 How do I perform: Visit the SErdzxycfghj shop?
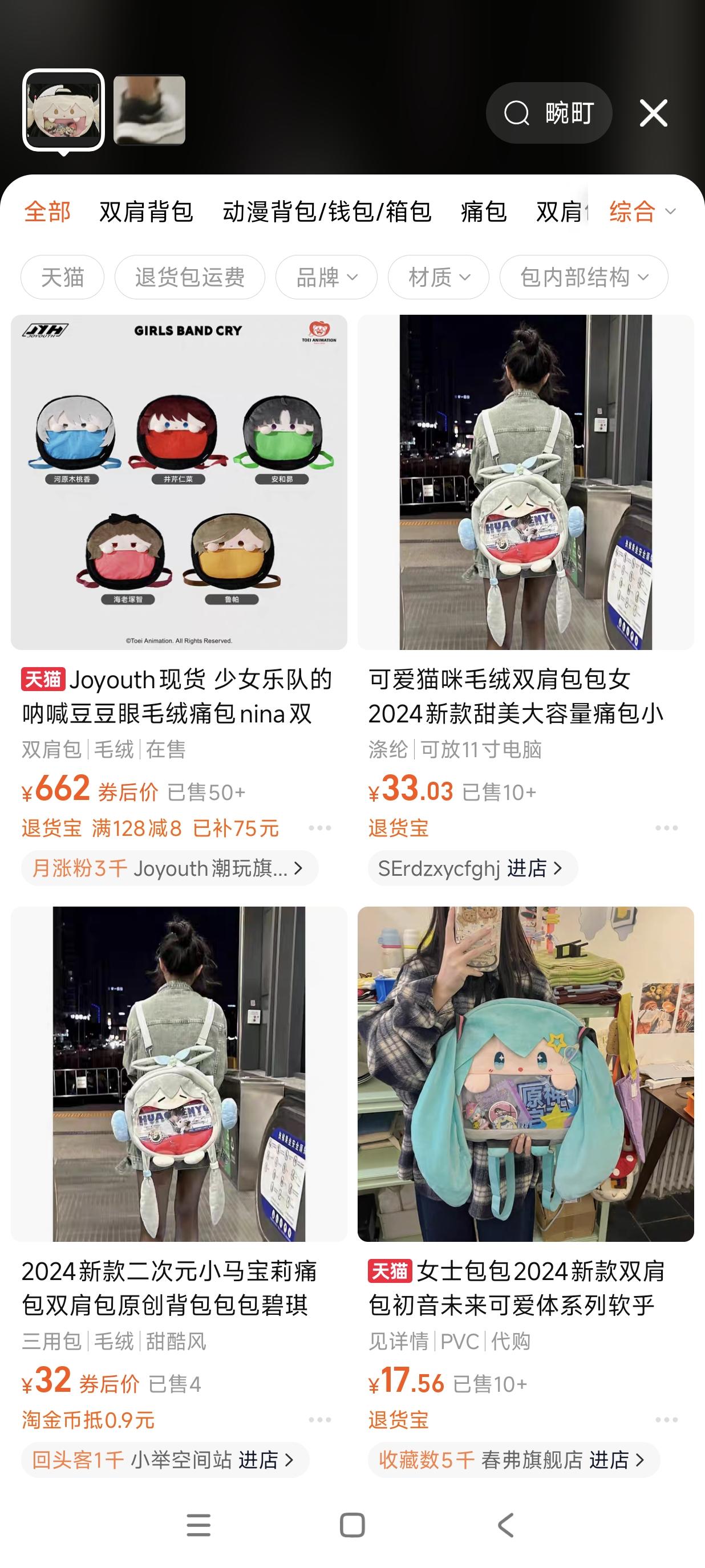pos(472,868)
